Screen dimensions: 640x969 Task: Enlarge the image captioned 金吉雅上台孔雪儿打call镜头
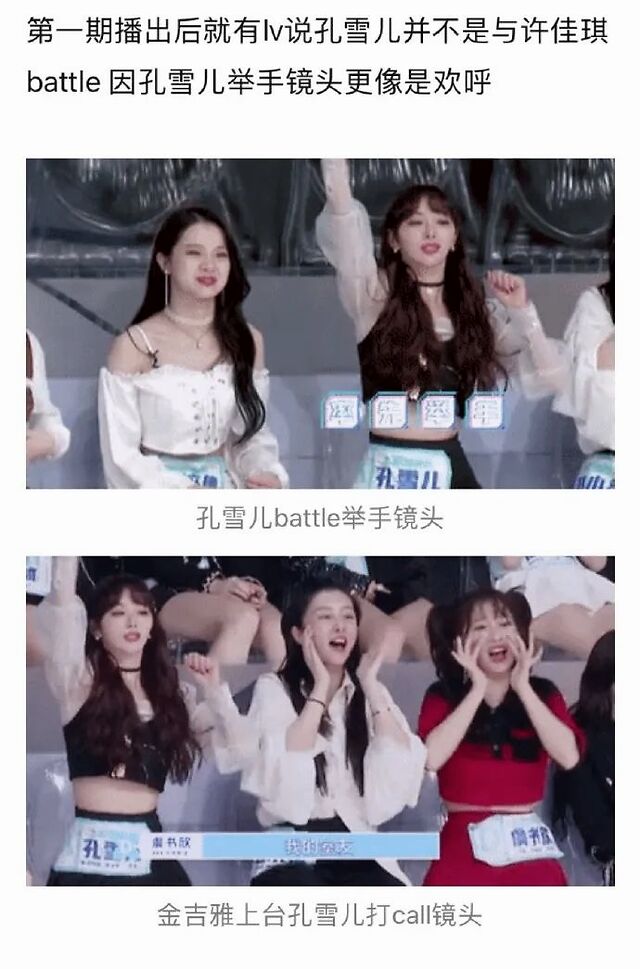pos(320,721)
